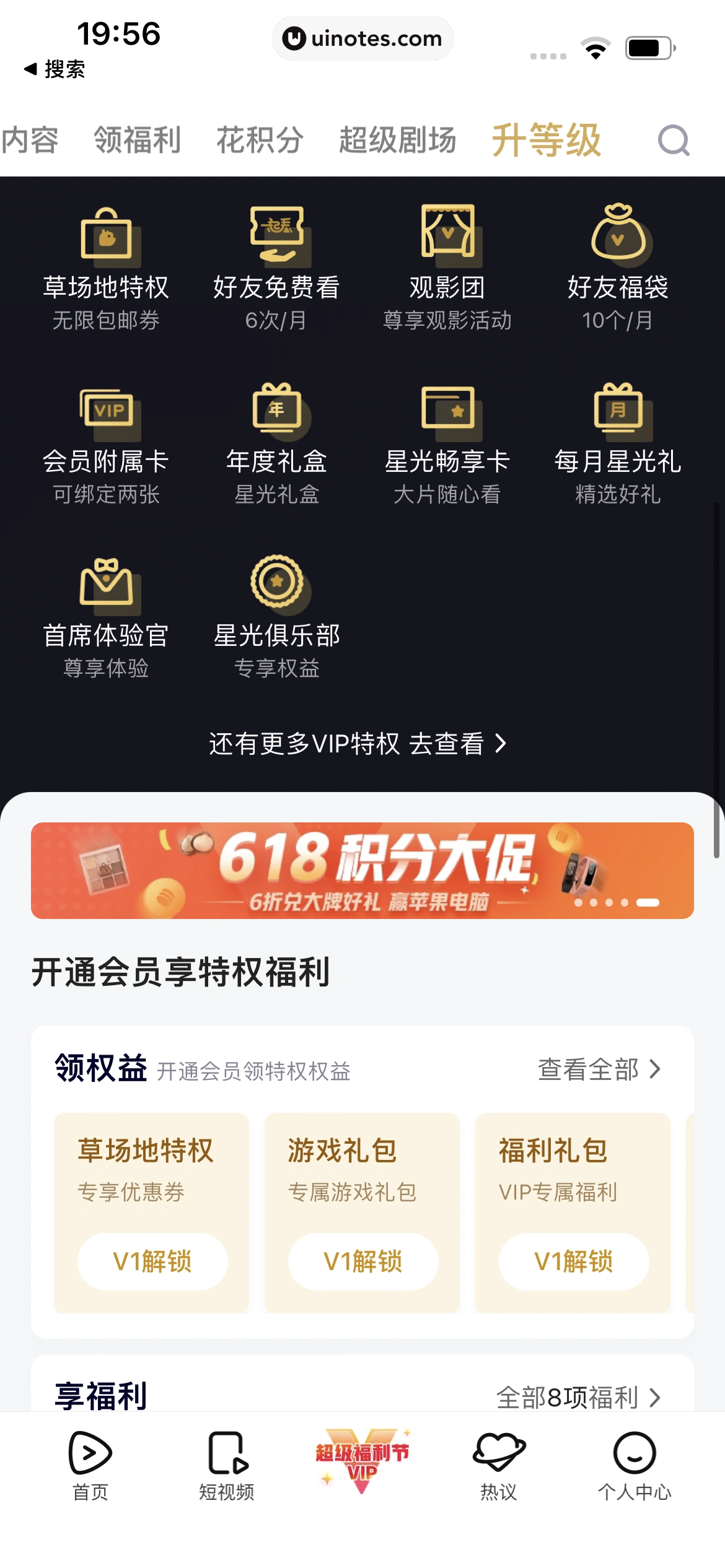Switch to the 短视频 bottom tab
The height and width of the screenshot is (1568, 725).
pyautogui.click(x=226, y=1465)
